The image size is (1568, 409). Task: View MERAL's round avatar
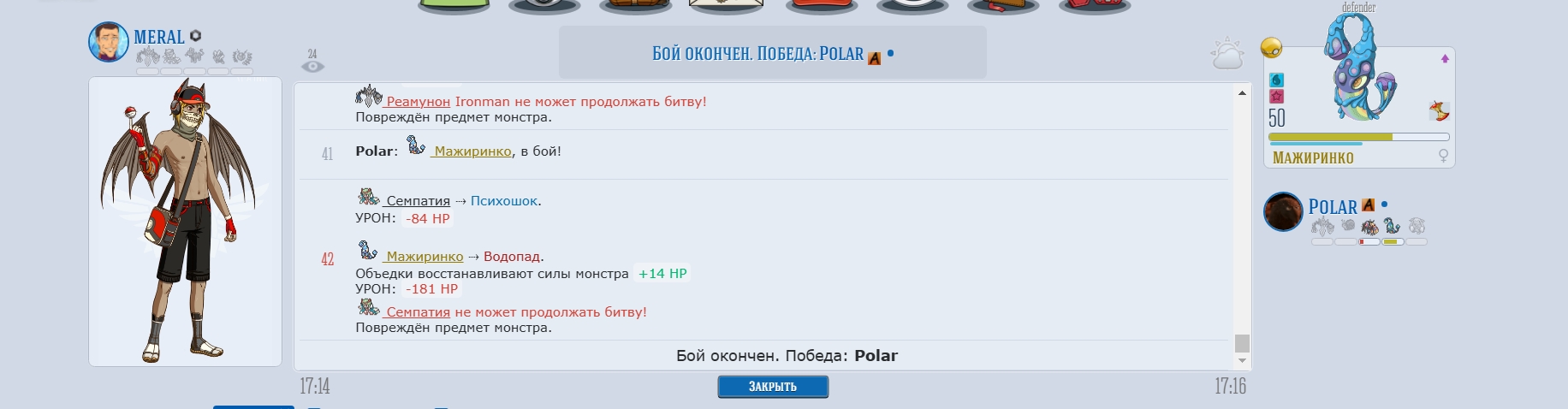109,42
